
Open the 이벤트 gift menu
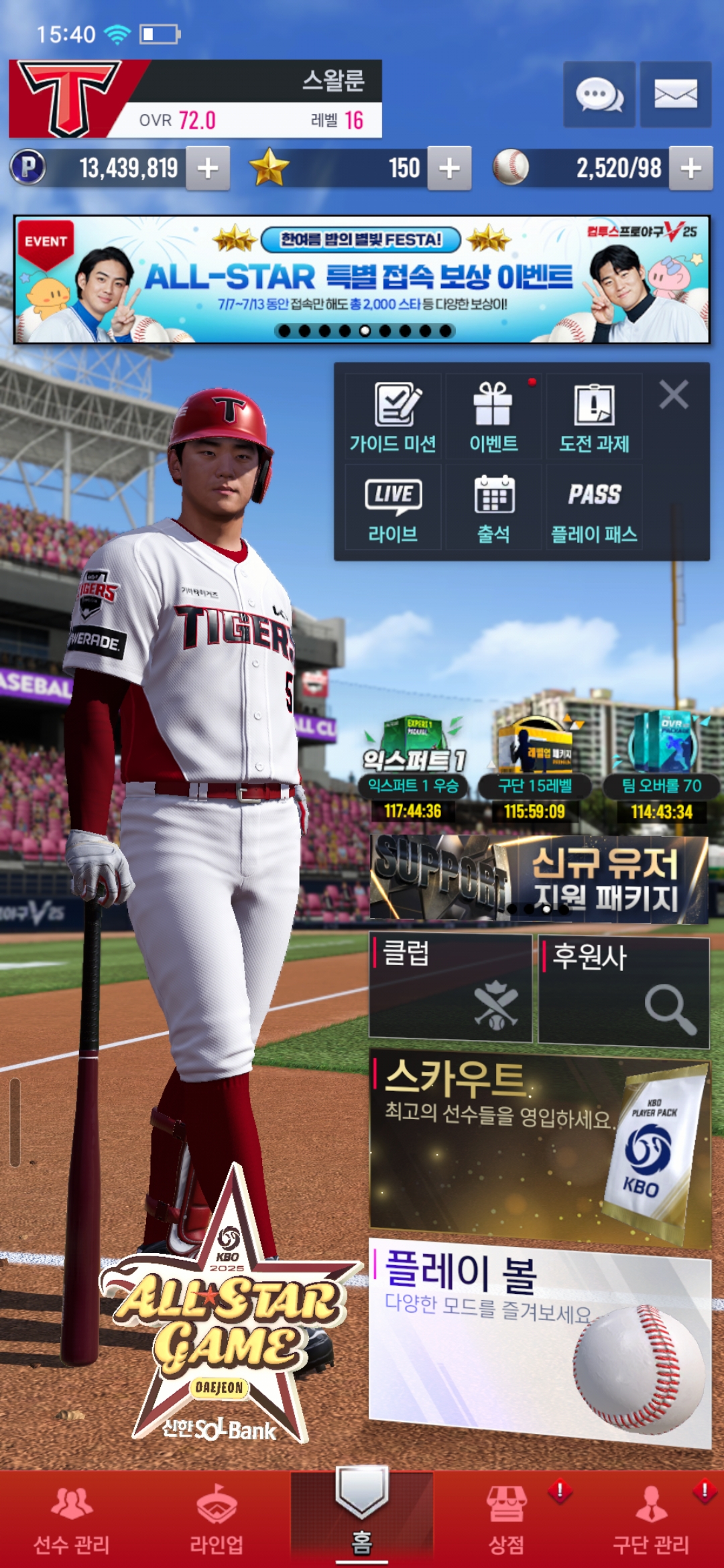click(493, 417)
